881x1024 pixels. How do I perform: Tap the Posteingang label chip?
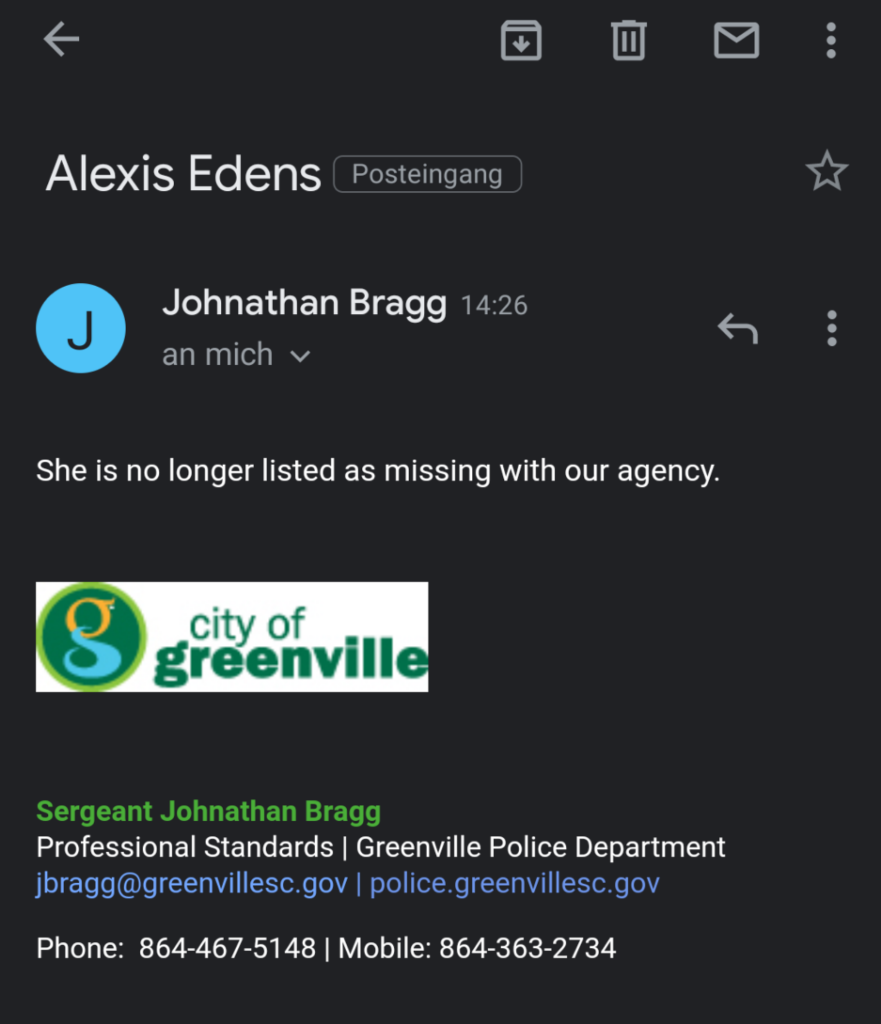pyautogui.click(x=427, y=174)
